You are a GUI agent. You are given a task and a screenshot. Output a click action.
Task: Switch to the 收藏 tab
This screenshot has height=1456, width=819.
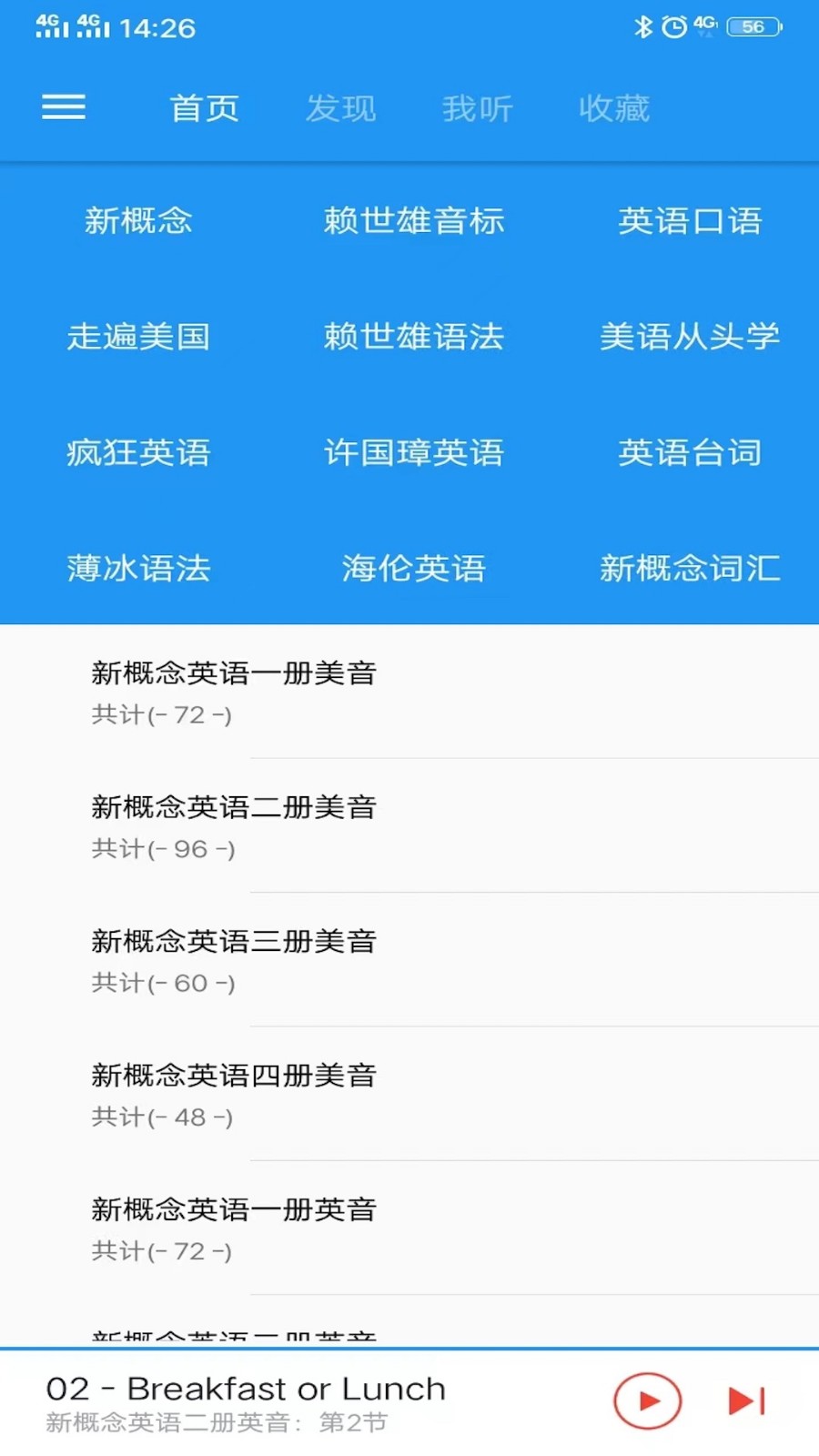pyautogui.click(x=613, y=107)
